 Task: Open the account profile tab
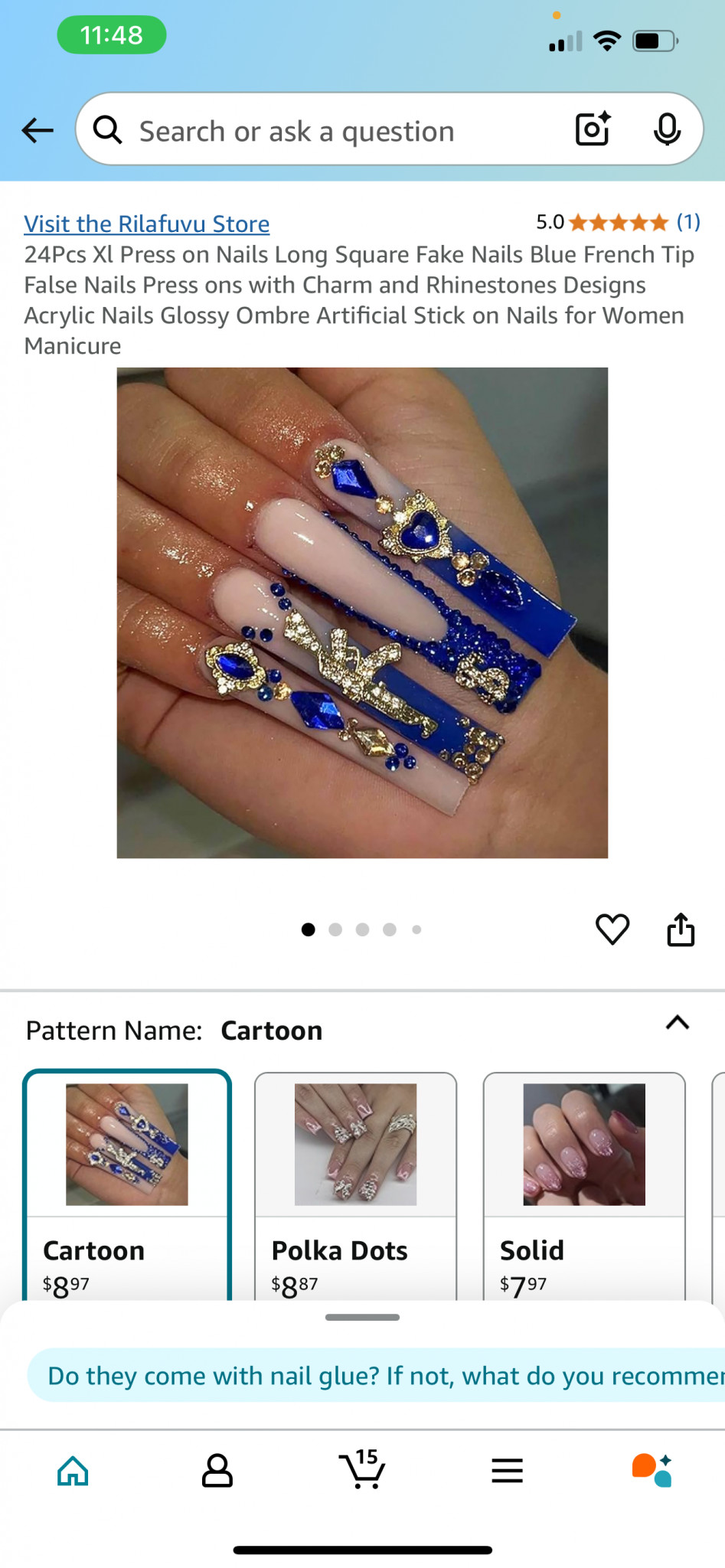coord(217,1471)
